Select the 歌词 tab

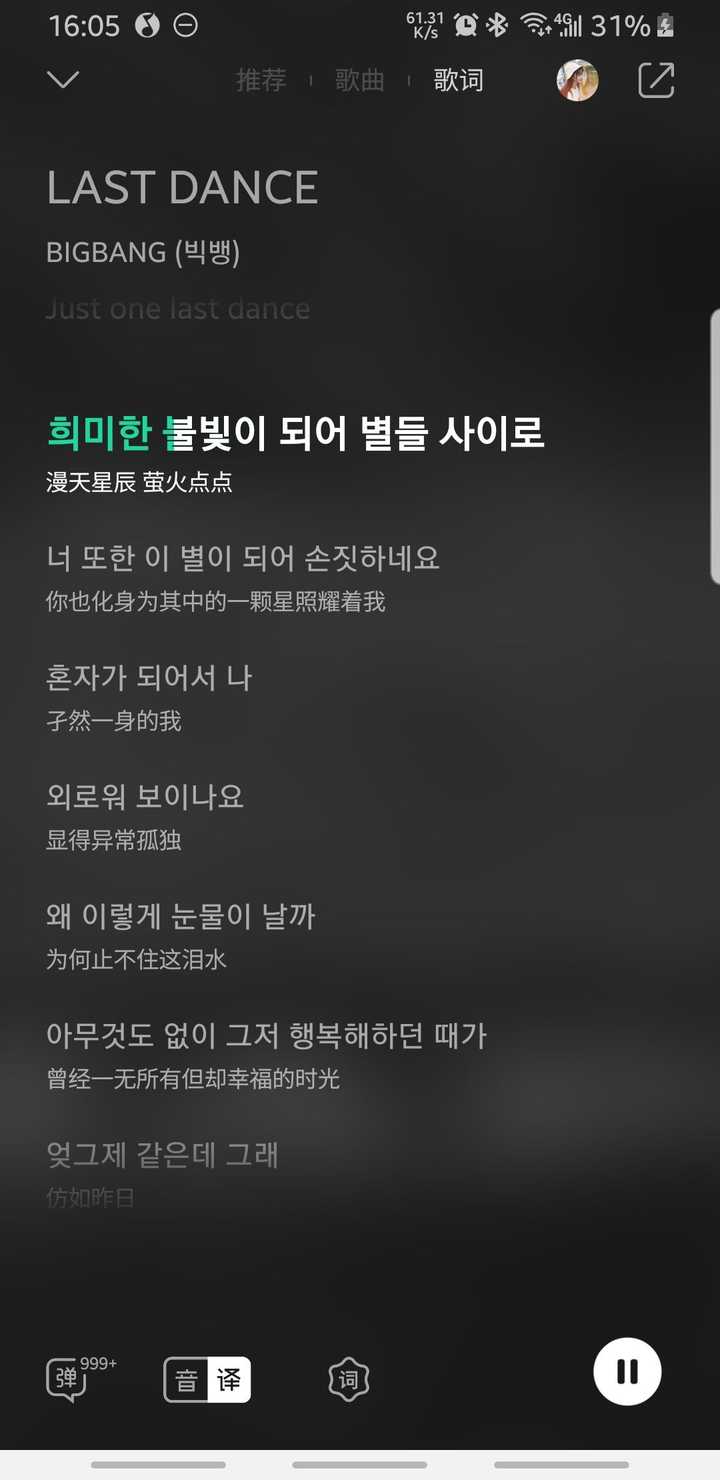458,80
